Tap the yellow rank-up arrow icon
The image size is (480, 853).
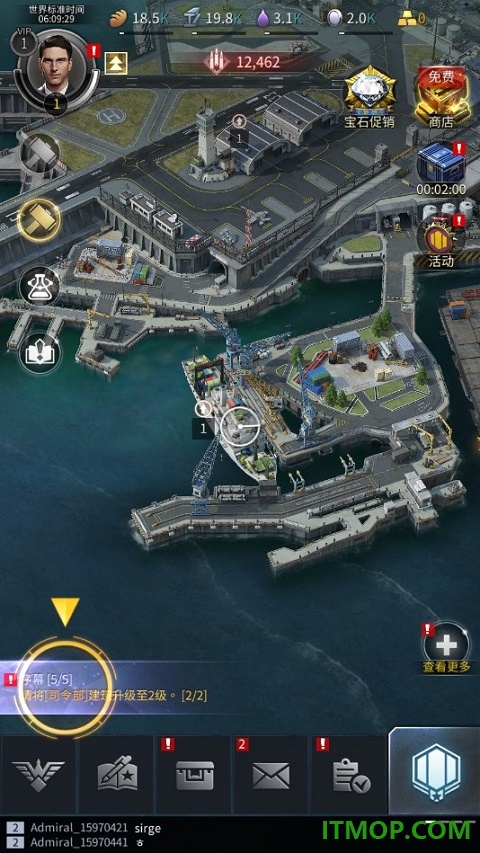click(116, 63)
